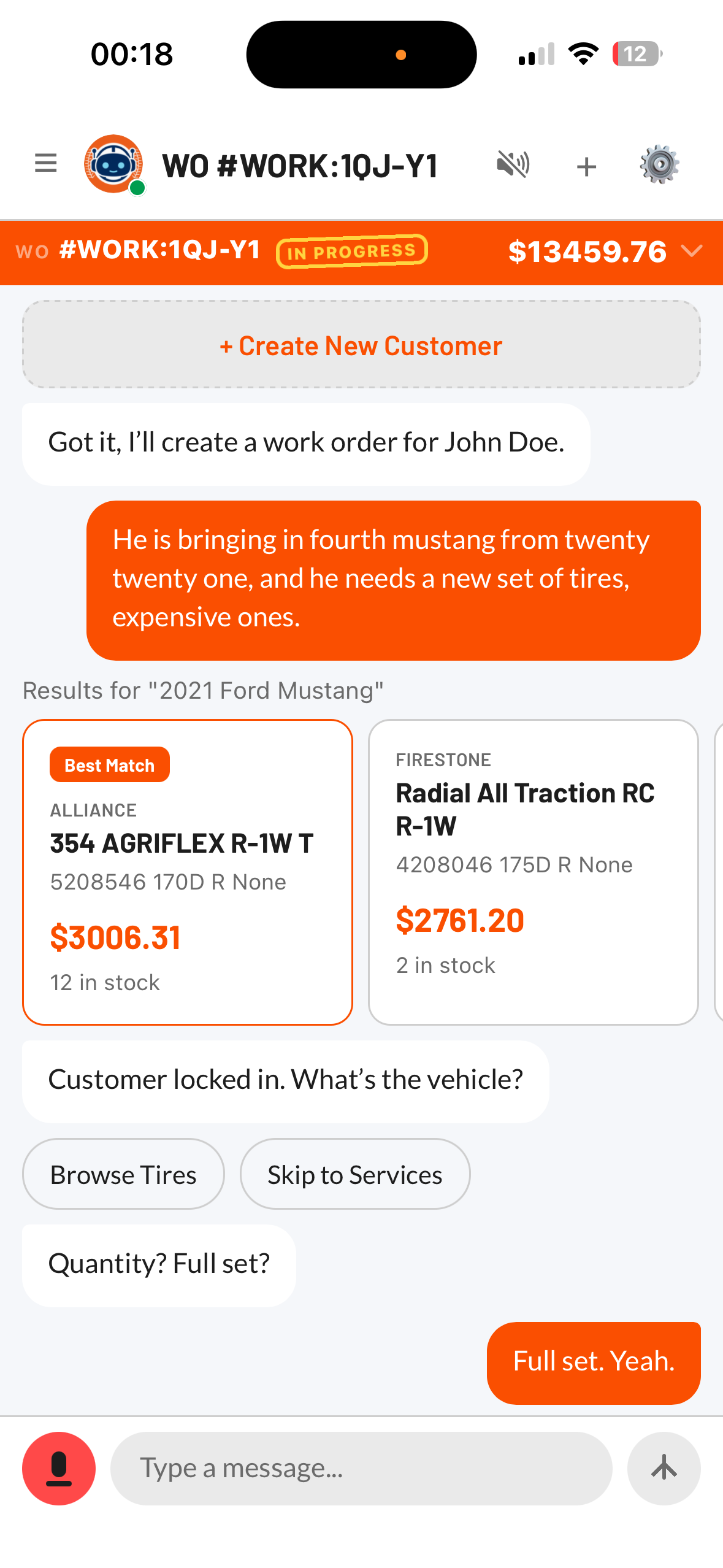Unmute the voice output speaker
Image resolution: width=723 pixels, height=1568 pixels.
coord(513,164)
